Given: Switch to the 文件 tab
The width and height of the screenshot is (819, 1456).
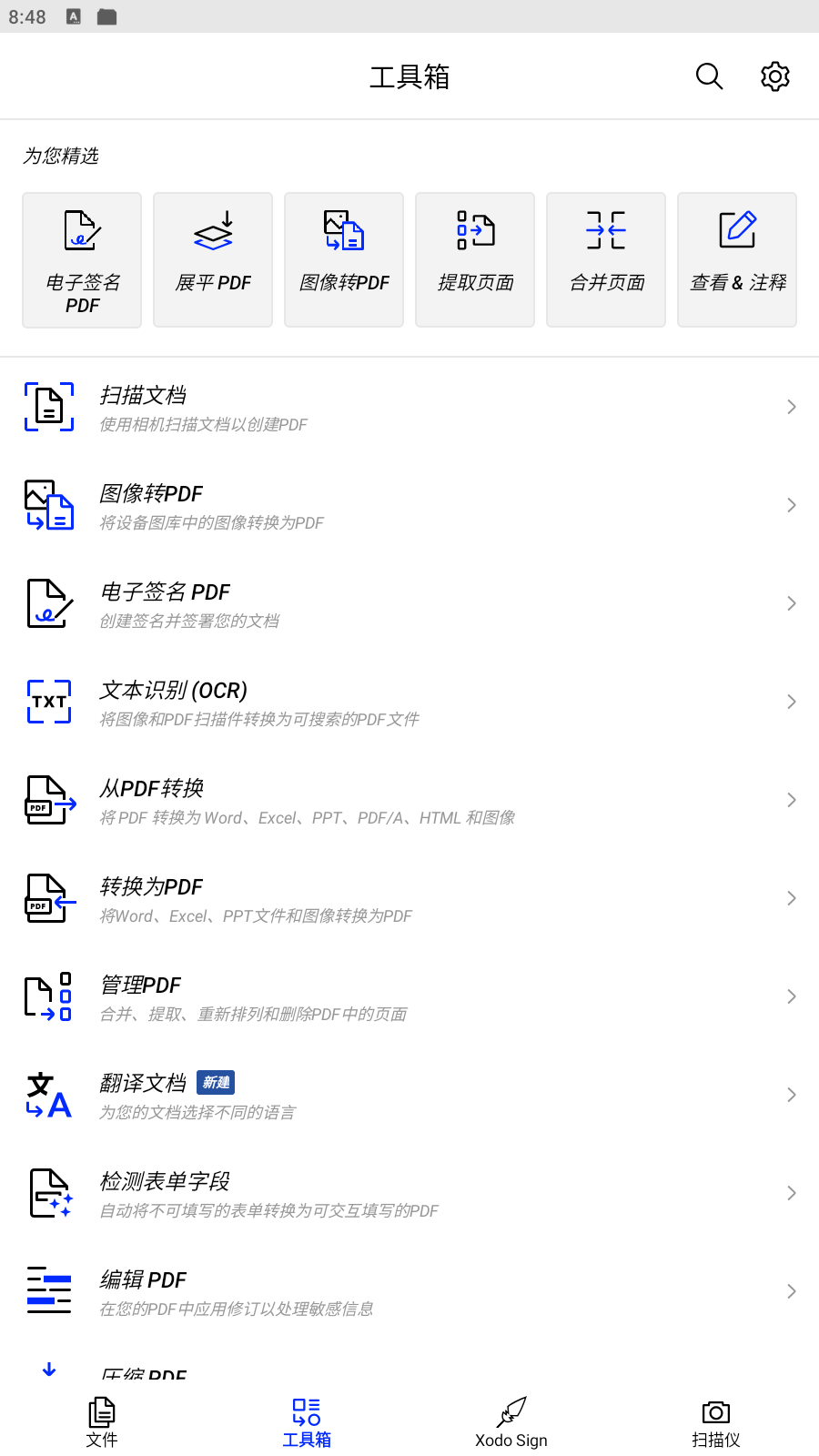Looking at the screenshot, I should [102, 1422].
